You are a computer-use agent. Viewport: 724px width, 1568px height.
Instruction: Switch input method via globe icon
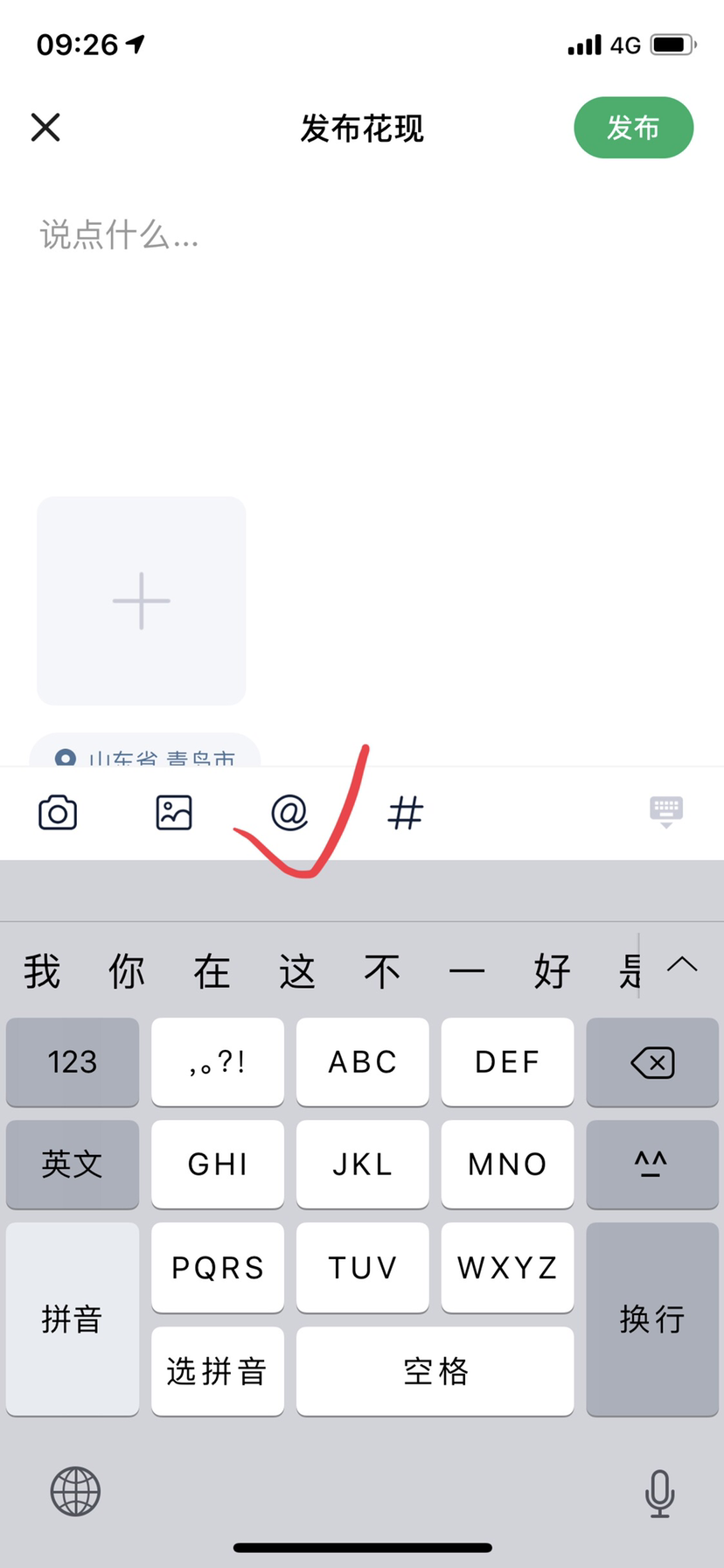75,1492
